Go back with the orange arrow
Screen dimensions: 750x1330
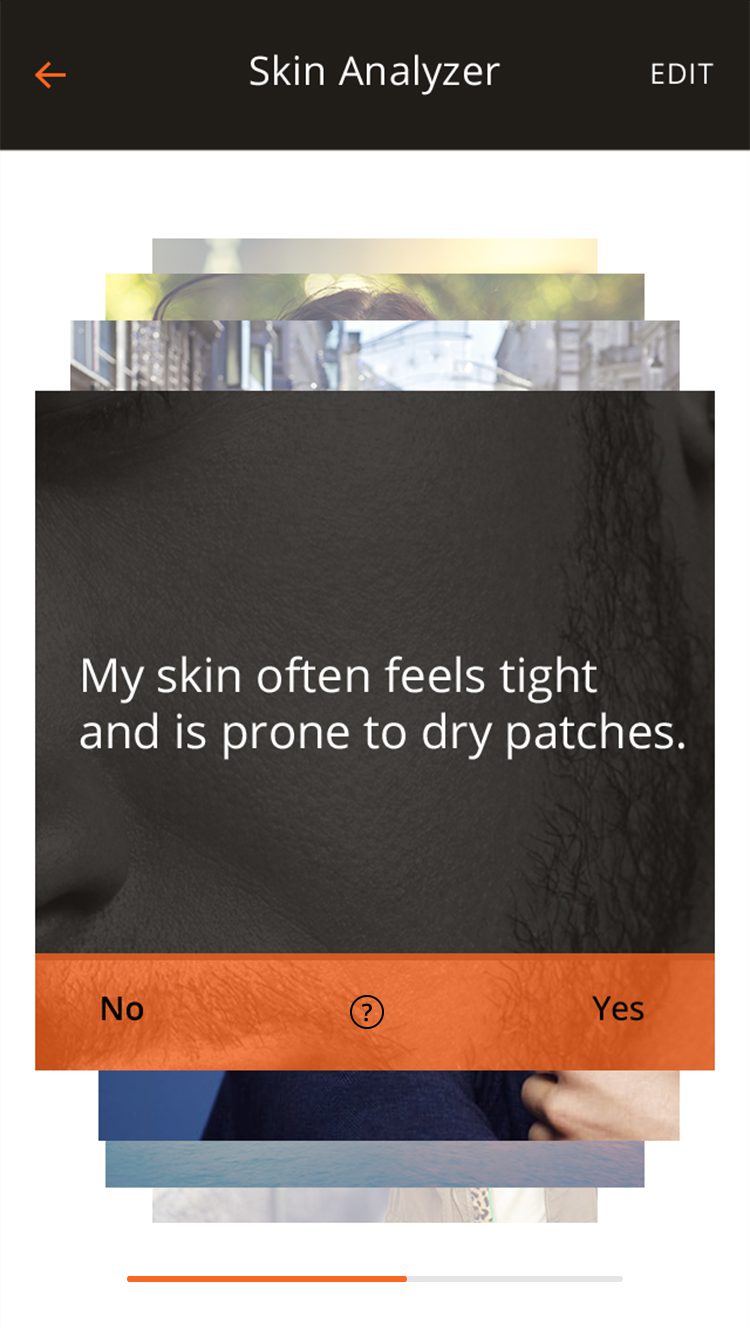click(50, 75)
